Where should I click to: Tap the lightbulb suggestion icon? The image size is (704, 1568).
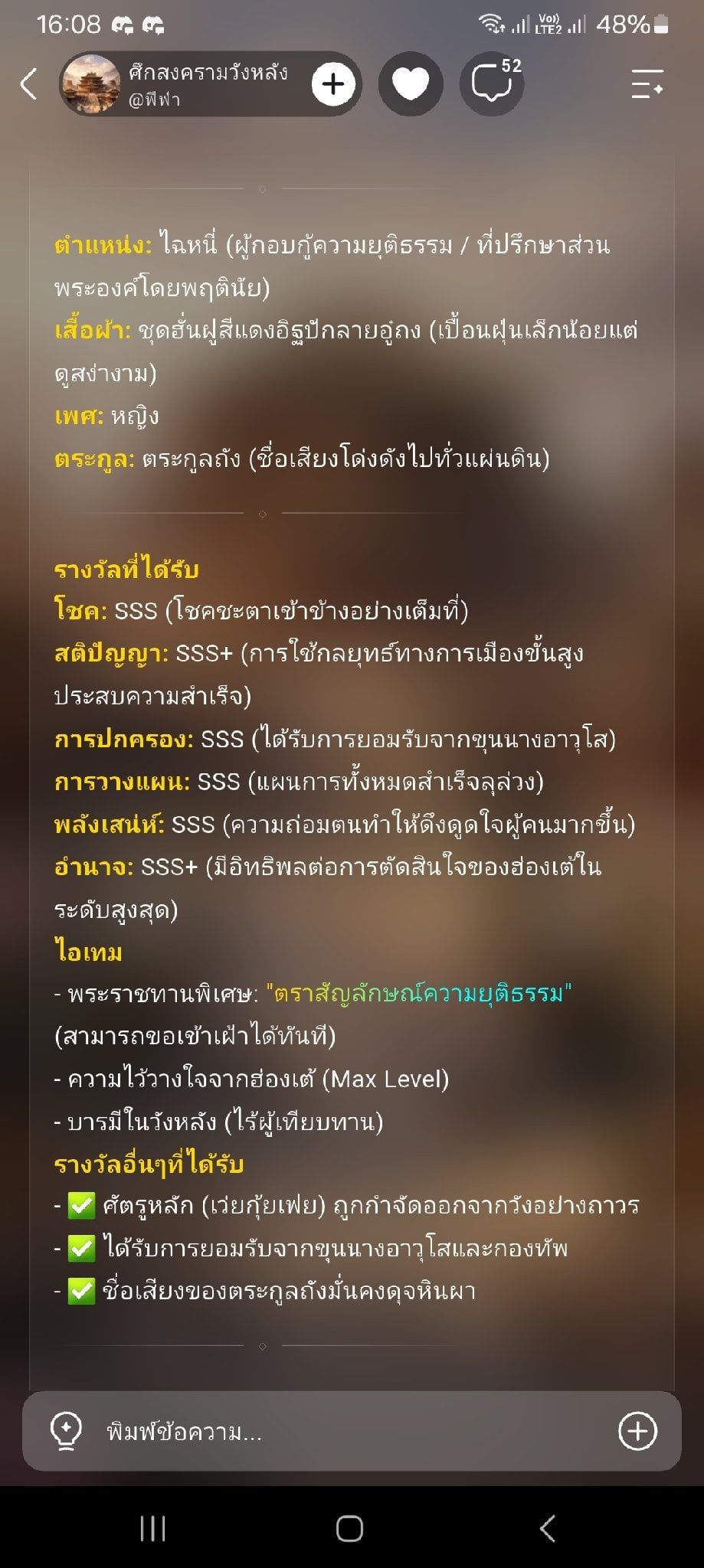(66, 1431)
